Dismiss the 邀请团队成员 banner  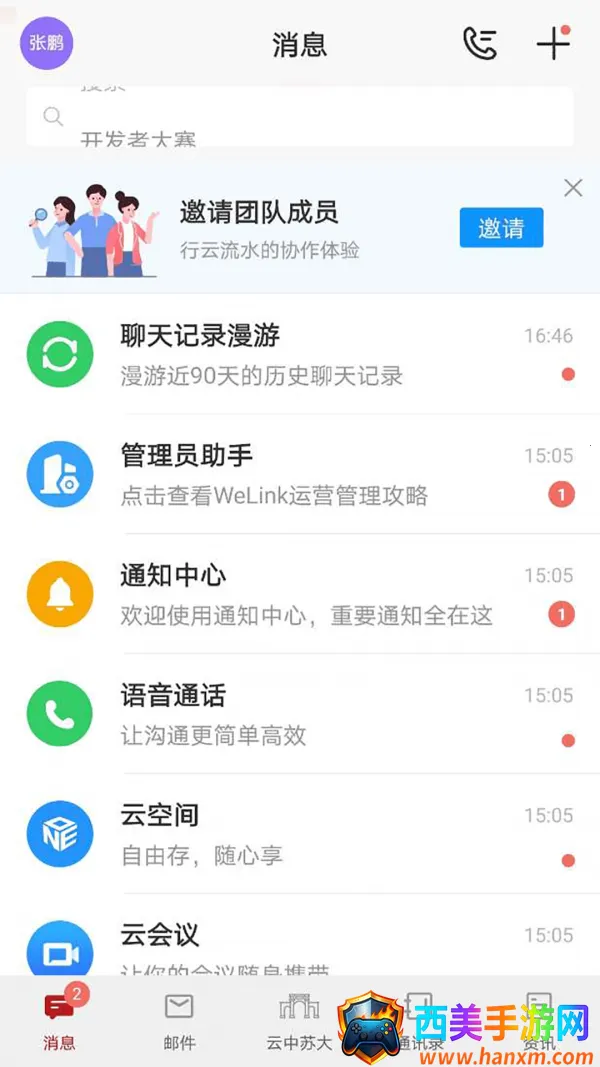coord(573,188)
